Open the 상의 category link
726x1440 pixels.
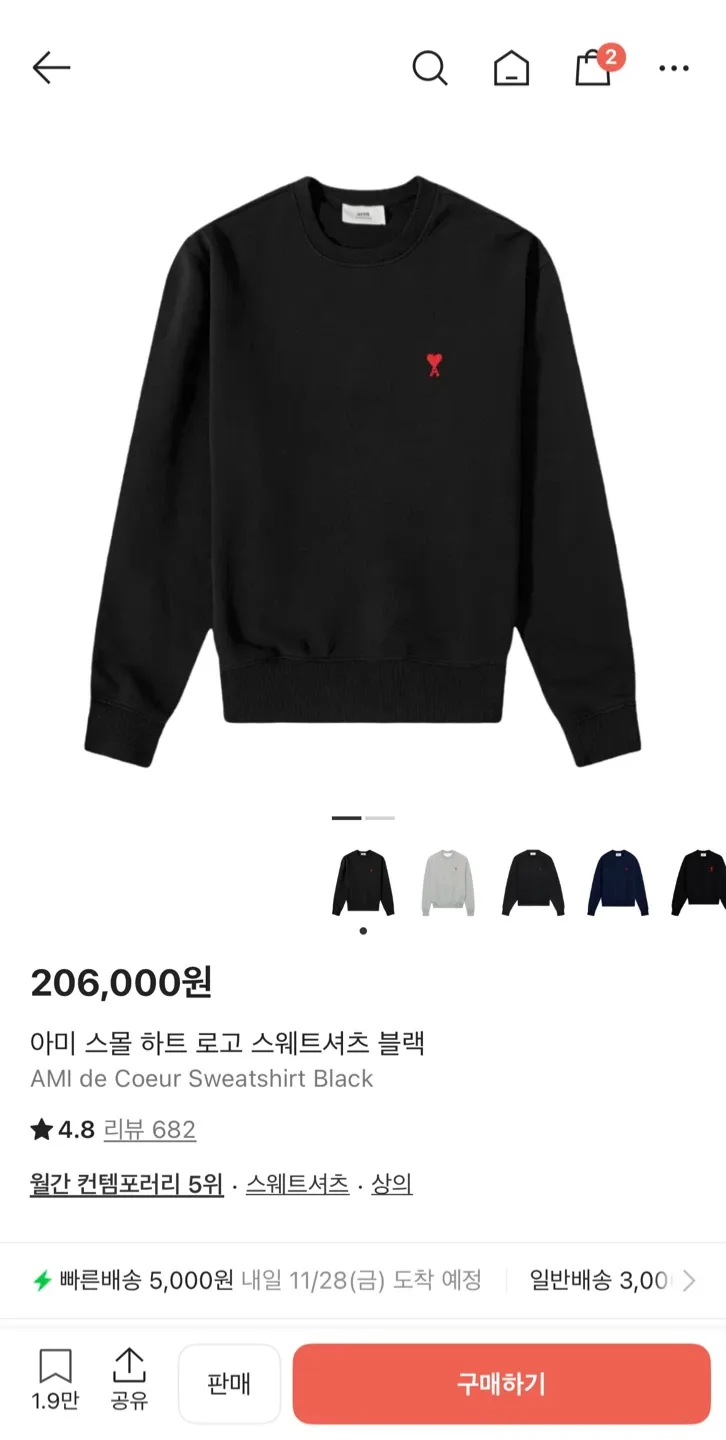click(392, 1184)
